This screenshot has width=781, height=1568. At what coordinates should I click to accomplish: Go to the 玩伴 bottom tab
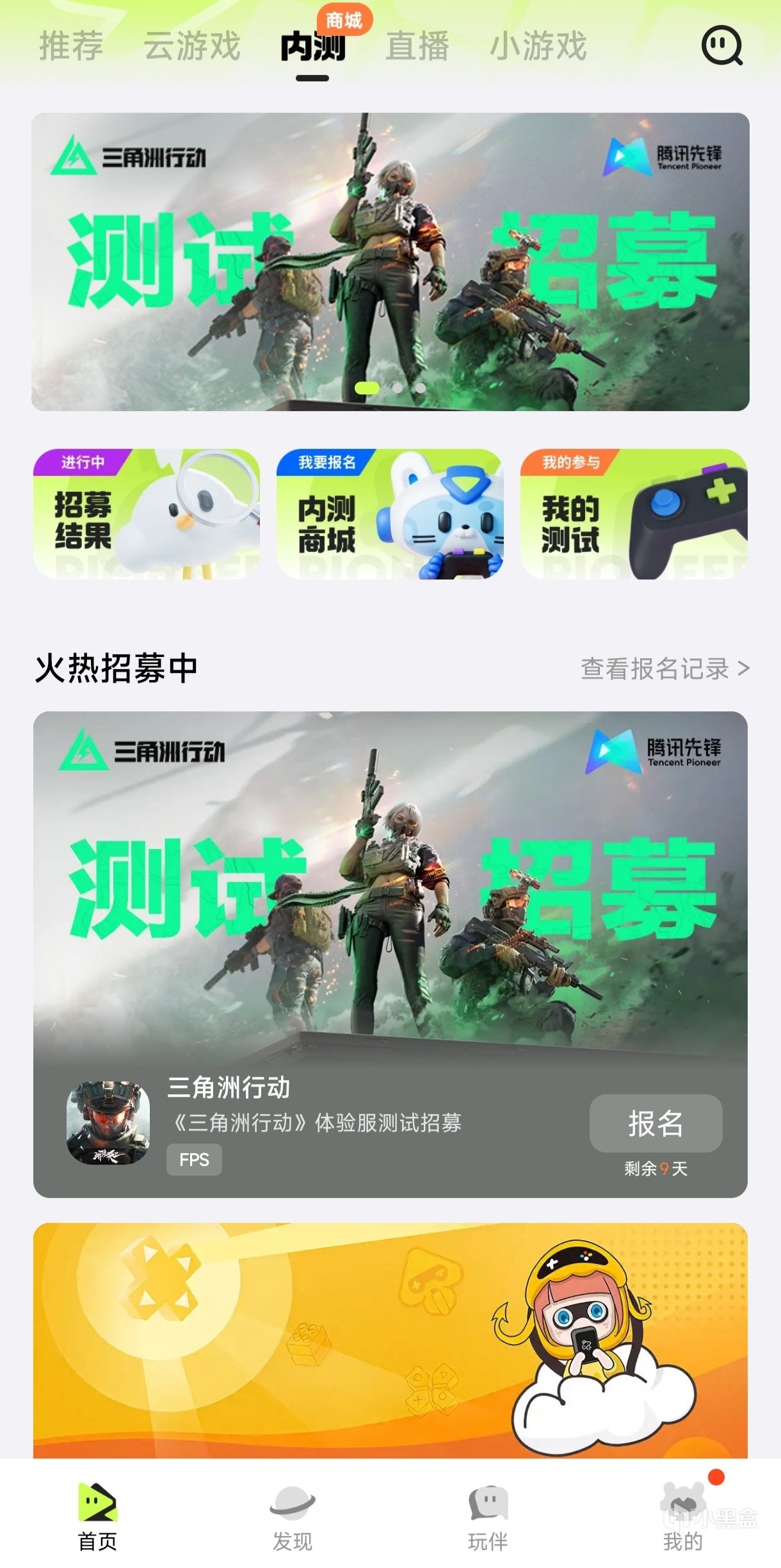[488, 1516]
